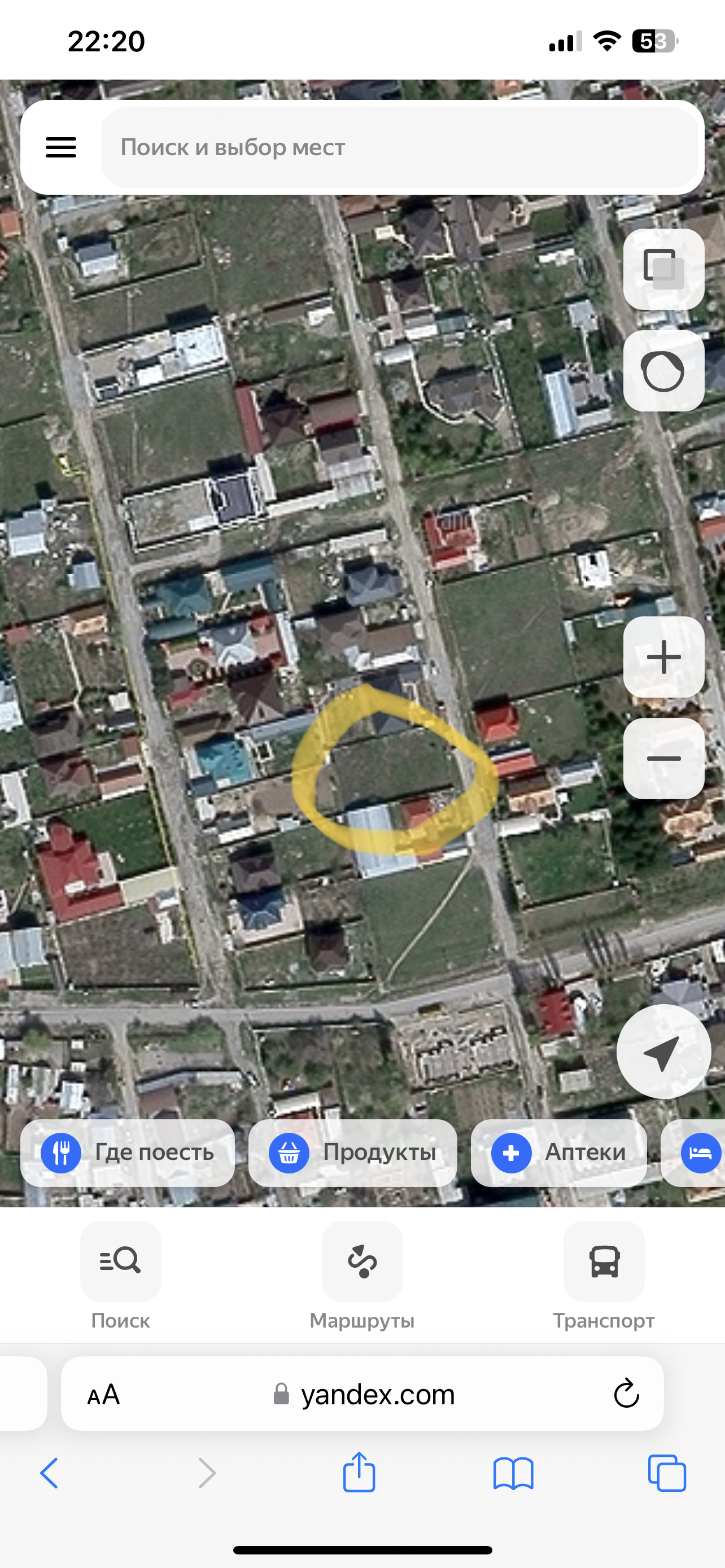Image resolution: width=725 pixels, height=1568 pixels.
Task: Go back in Safari
Action: tap(49, 1473)
